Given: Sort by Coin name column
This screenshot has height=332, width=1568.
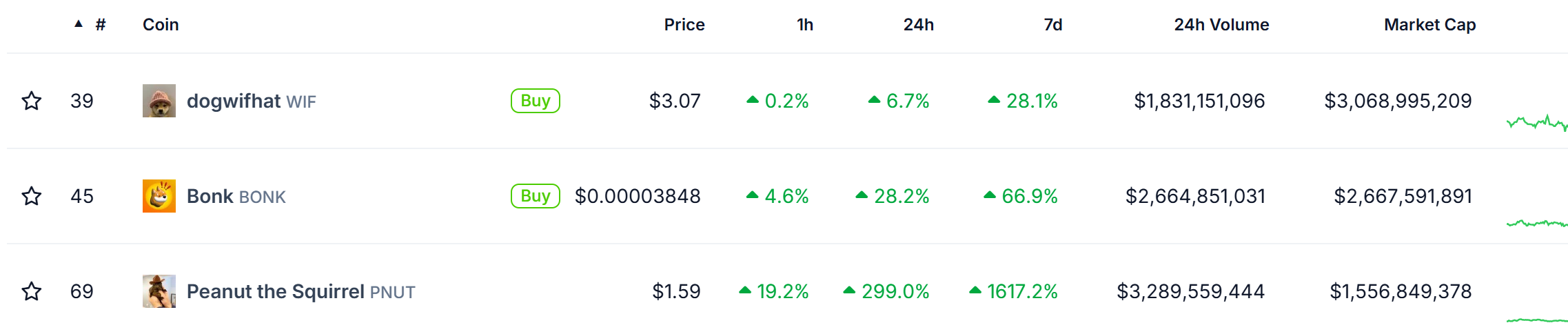Looking at the screenshot, I should click(161, 25).
